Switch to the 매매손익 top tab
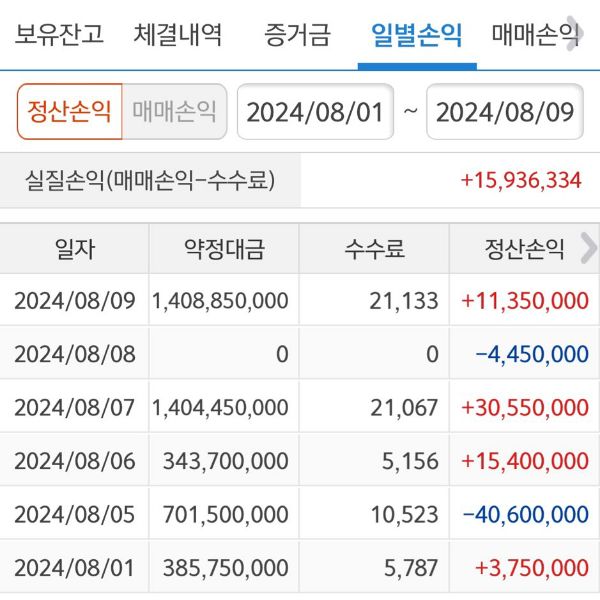Viewport: 600px width, 600px height. tap(534, 35)
